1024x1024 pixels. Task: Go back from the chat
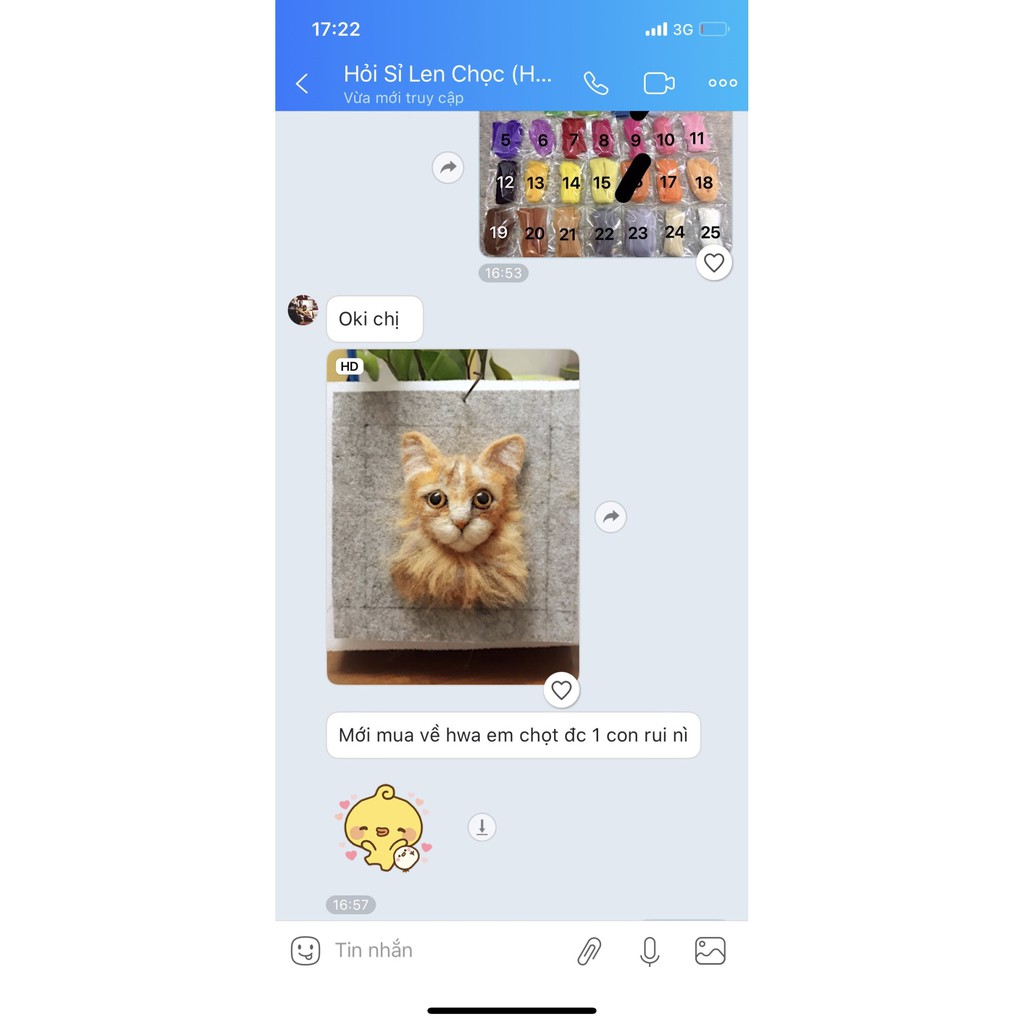[302, 84]
